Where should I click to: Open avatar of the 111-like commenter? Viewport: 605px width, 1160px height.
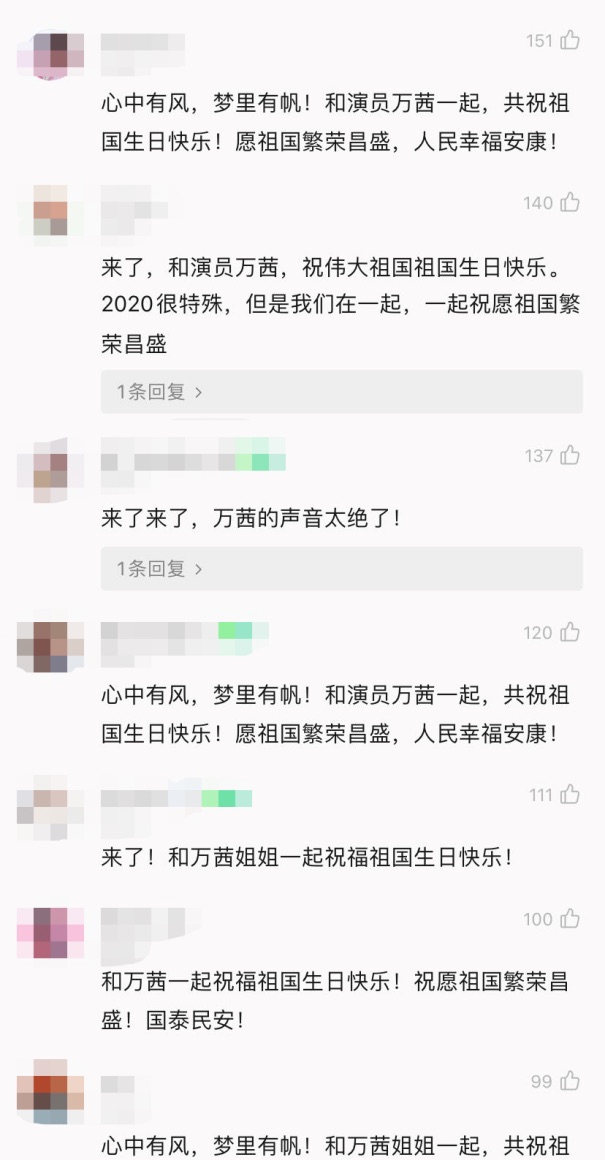pyautogui.click(x=50, y=808)
